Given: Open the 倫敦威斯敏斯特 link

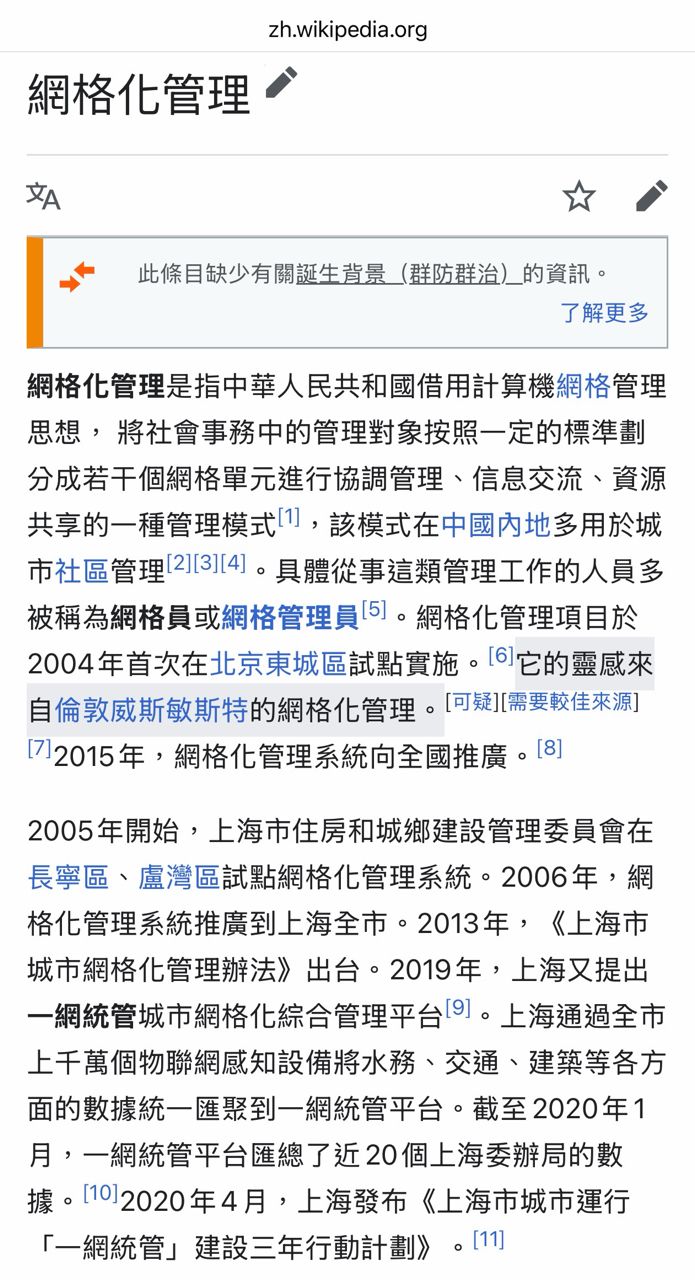Looking at the screenshot, I should (151, 710).
